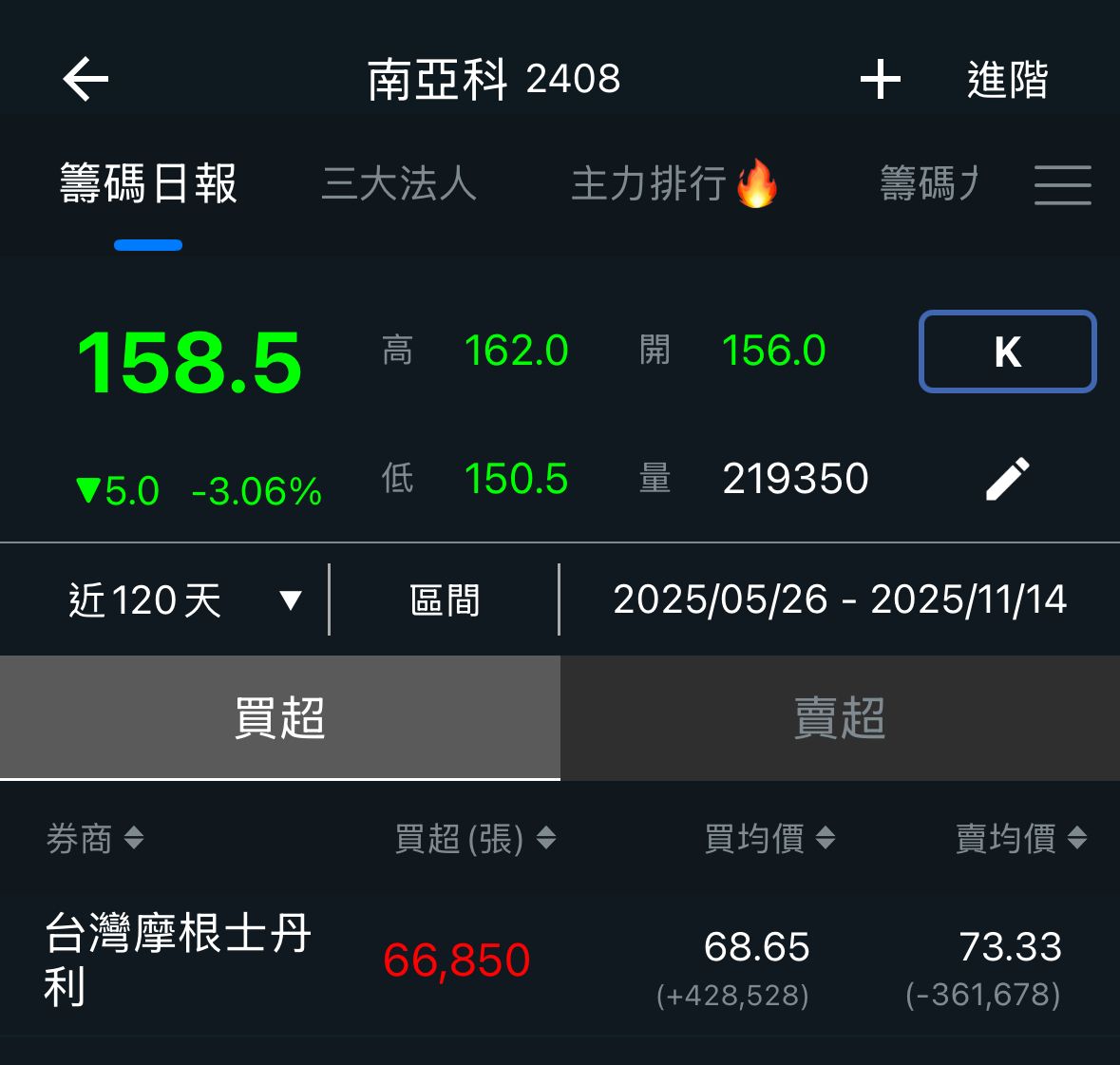Viewport: 1120px width, 1065px height.
Task: Switch to the 主力排行 tab
Action: (674, 183)
